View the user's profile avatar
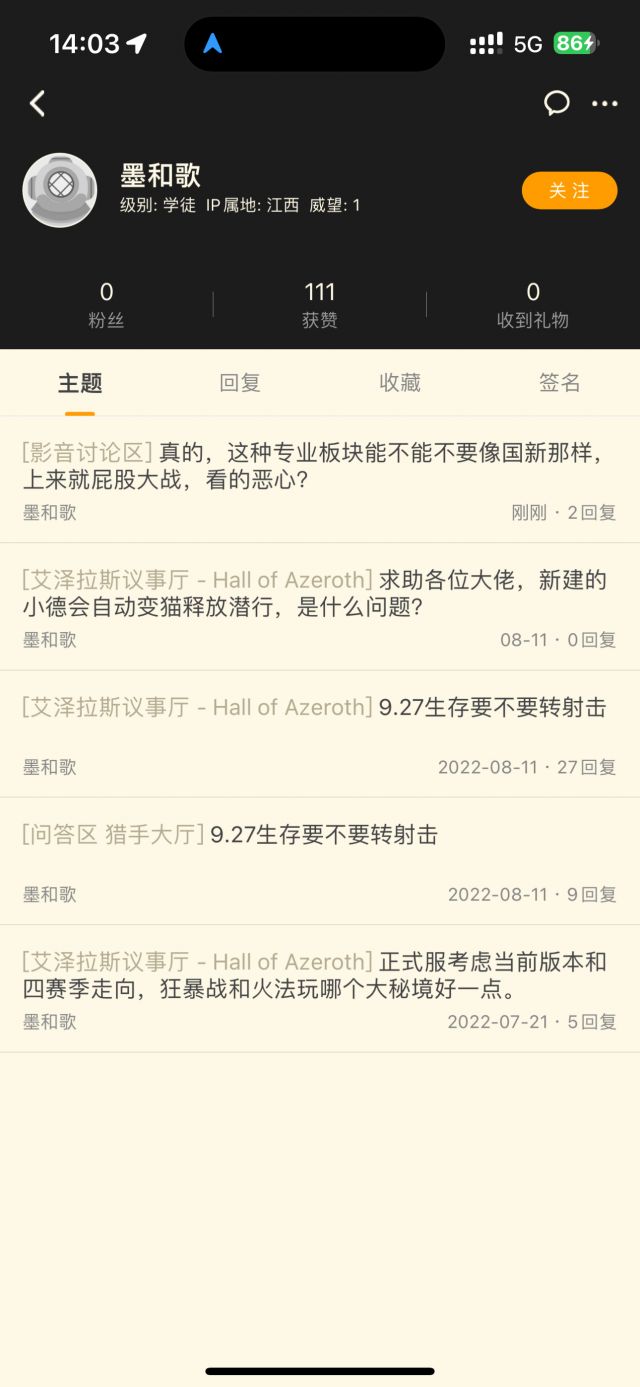The height and width of the screenshot is (1387, 640). (x=60, y=190)
